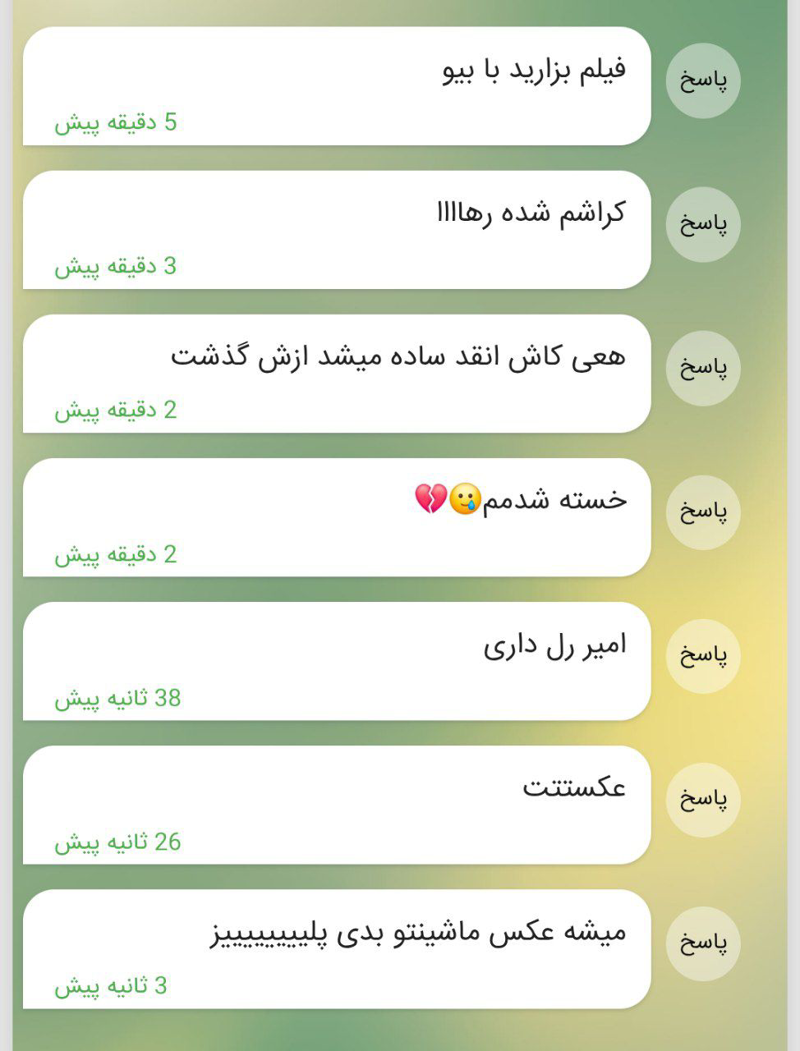
Task: Tap پاسخ next to 'فیلم بزارید با بیو'
Action: (x=703, y=81)
